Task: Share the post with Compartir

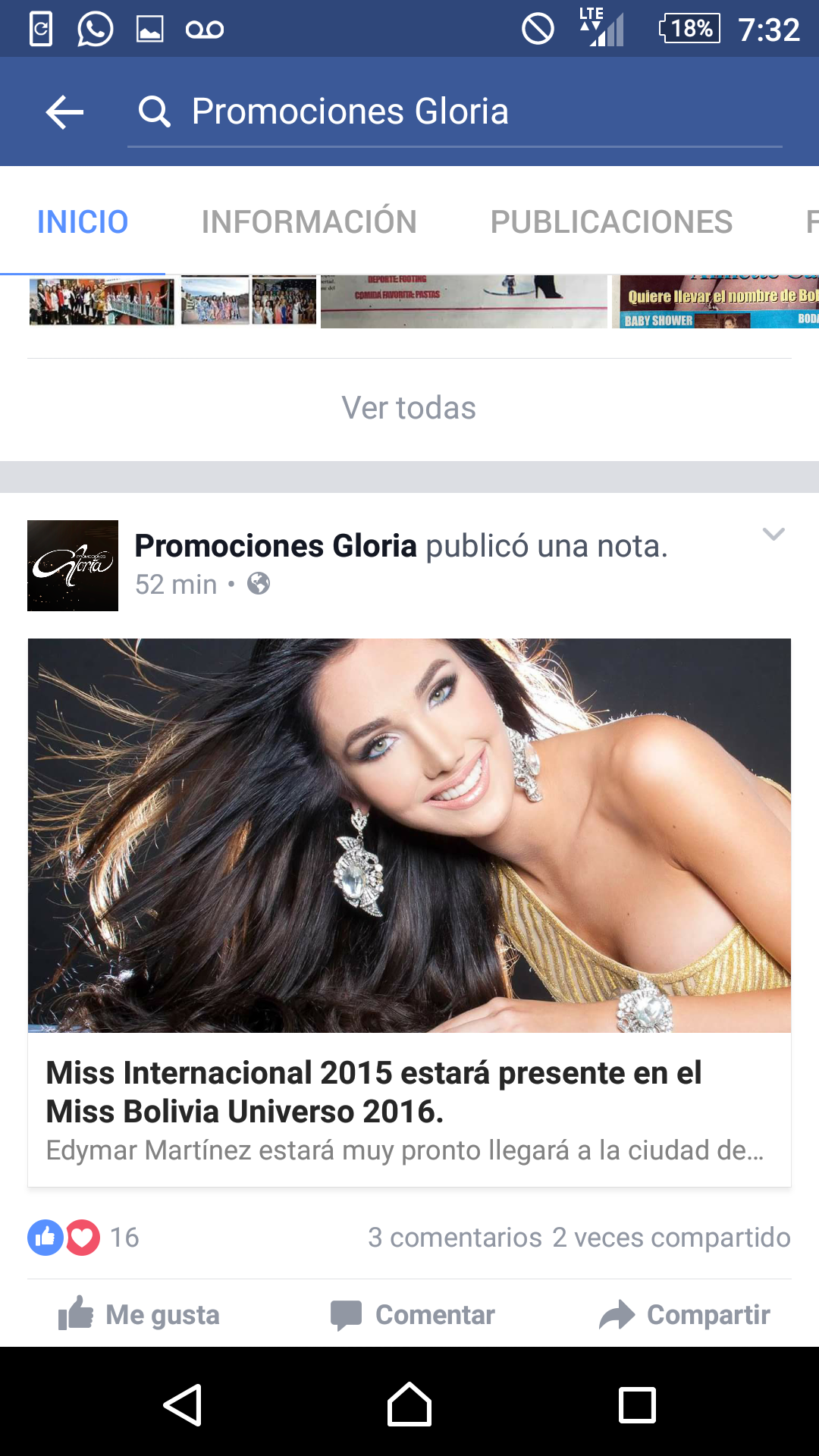Action: point(685,1314)
